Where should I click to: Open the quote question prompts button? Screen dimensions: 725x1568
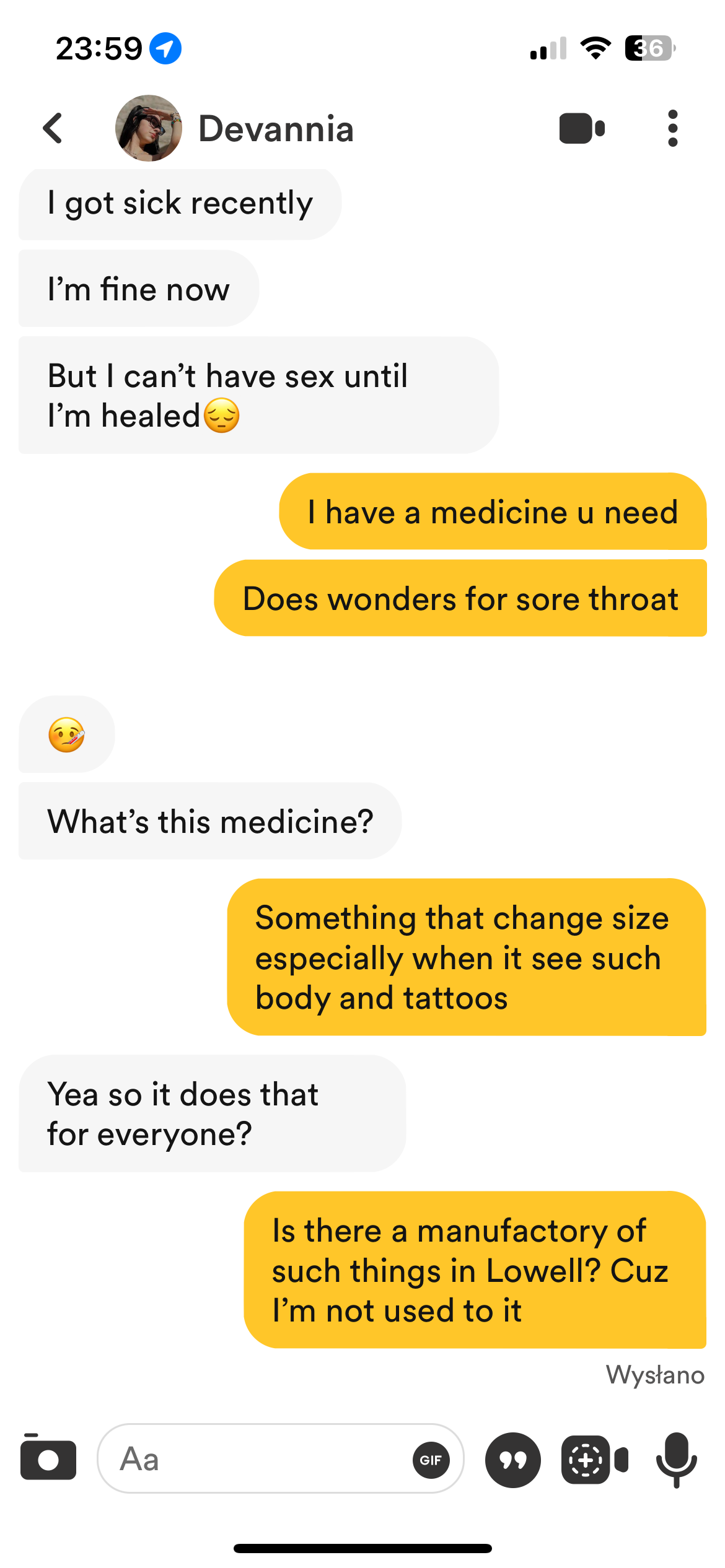point(512,1460)
